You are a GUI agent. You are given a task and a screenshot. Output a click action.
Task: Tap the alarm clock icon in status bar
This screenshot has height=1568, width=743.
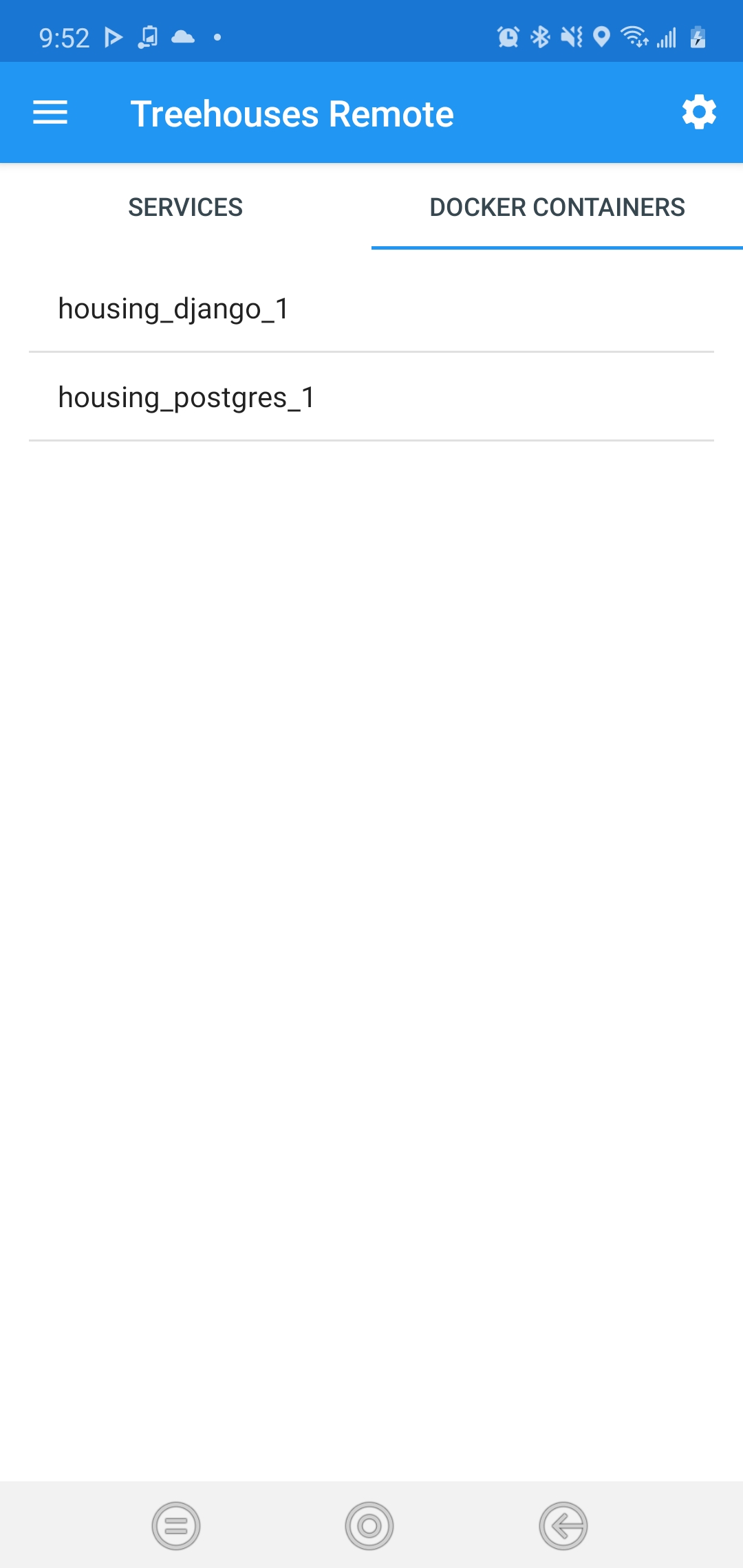[508, 37]
